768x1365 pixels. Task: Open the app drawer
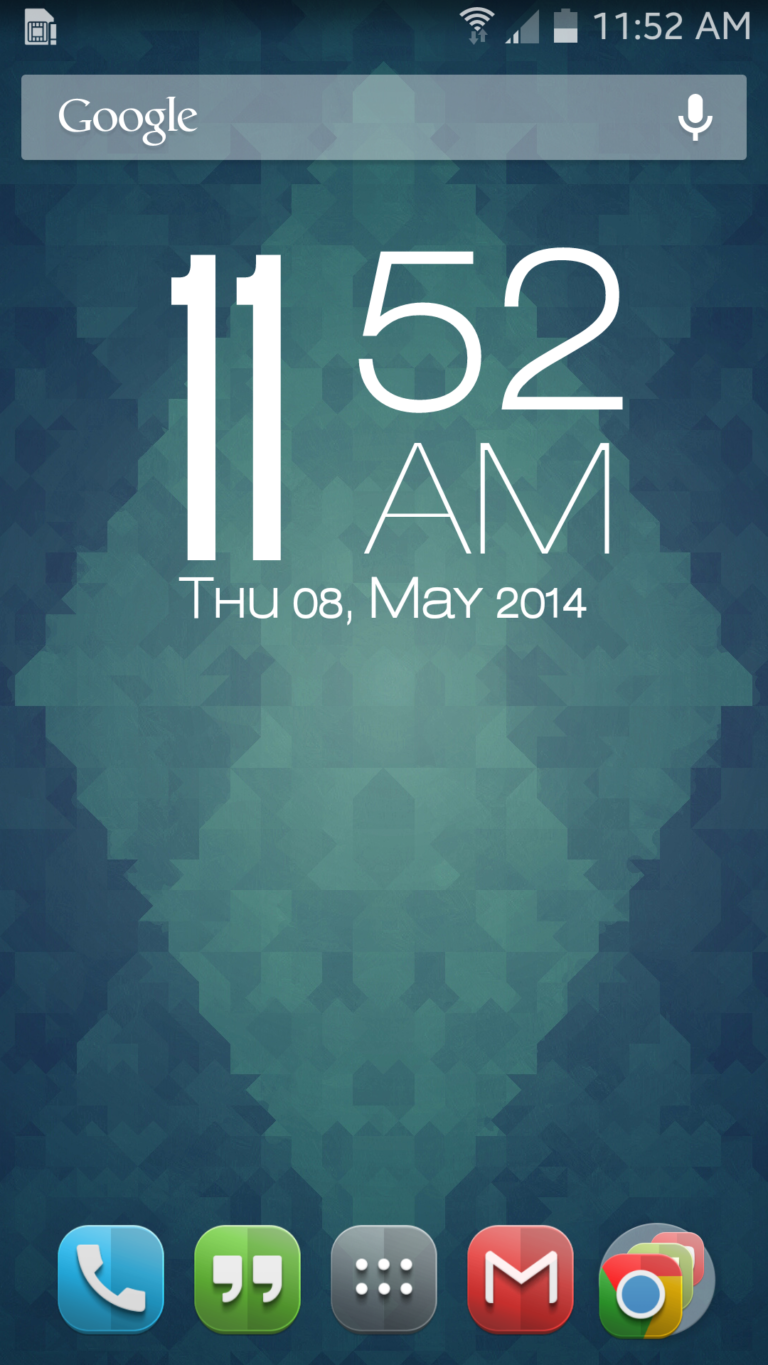(x=384, y=1279)
